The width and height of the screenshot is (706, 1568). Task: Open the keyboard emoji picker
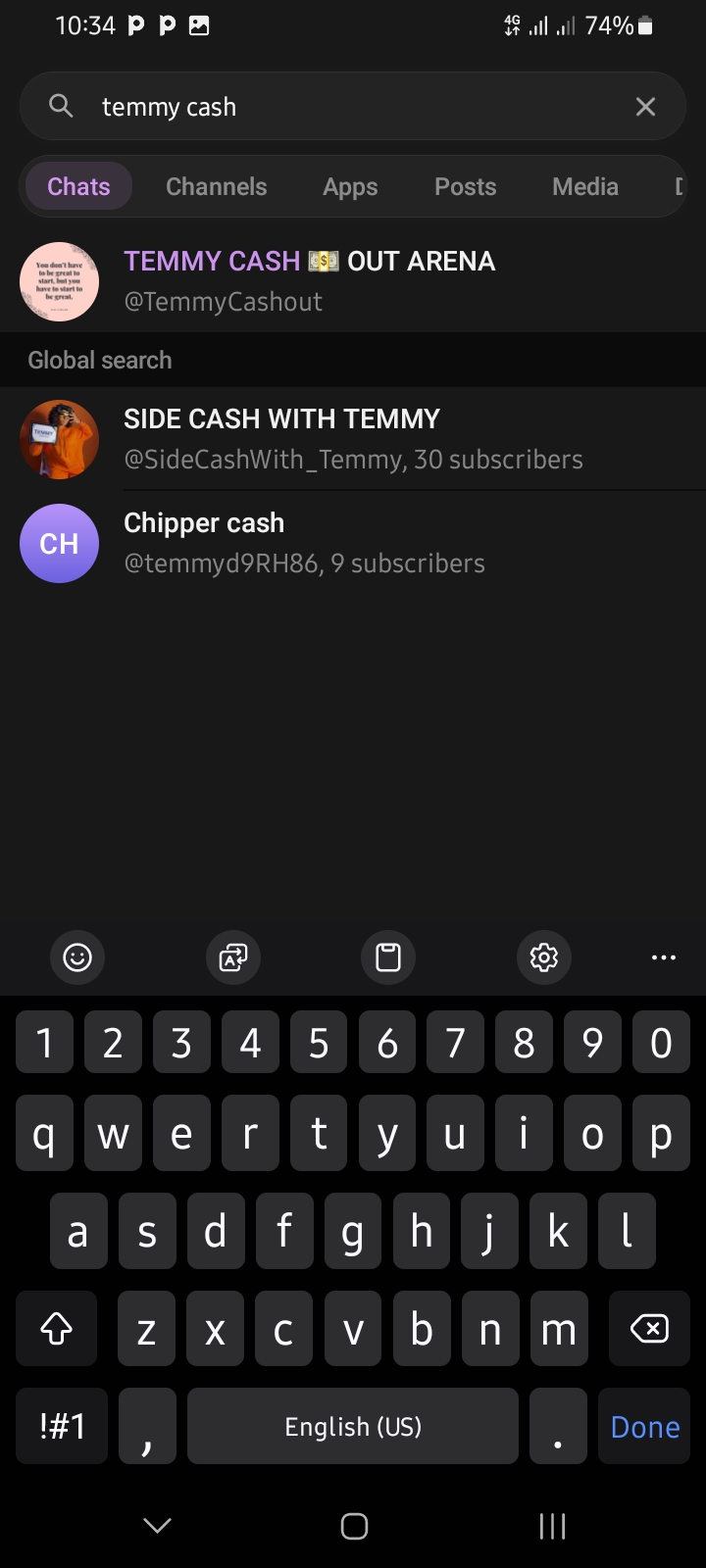click(77, 956)
